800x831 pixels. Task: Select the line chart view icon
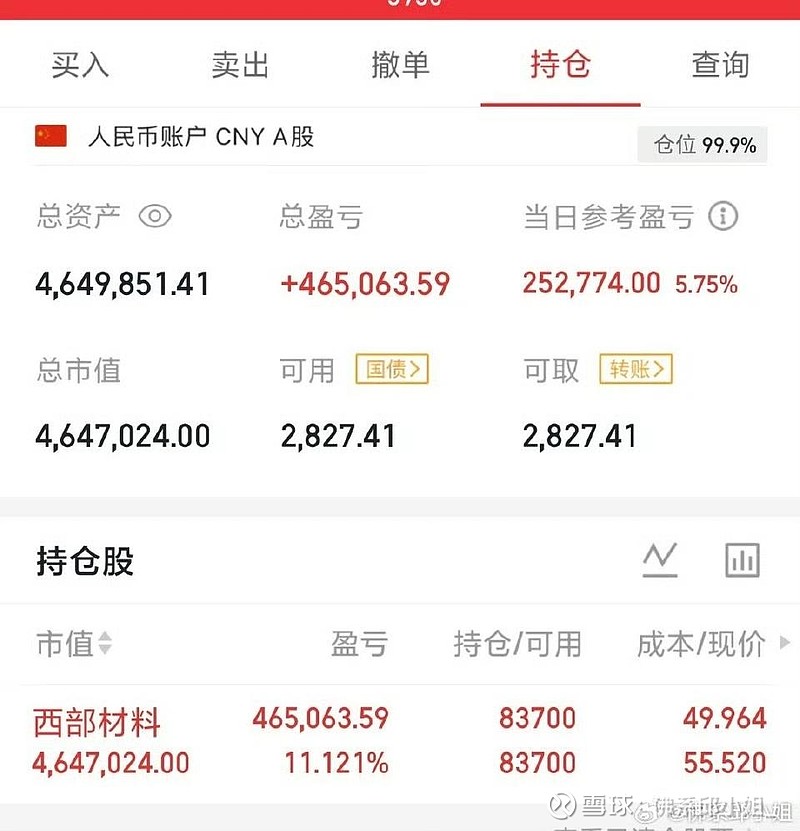coord(659,560)
